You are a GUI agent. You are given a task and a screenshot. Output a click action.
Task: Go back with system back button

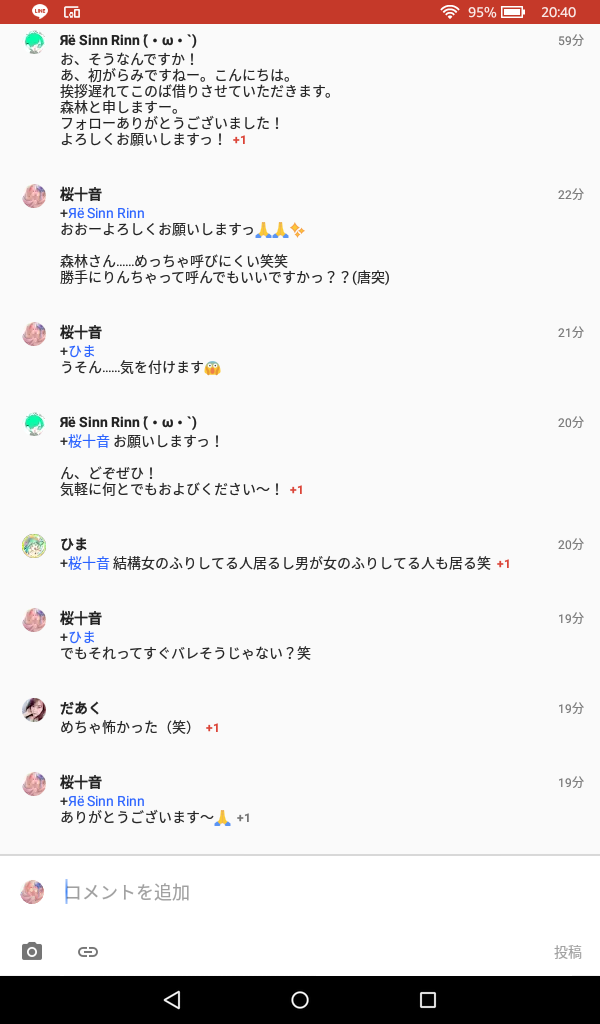click(x=172, y=1000)
